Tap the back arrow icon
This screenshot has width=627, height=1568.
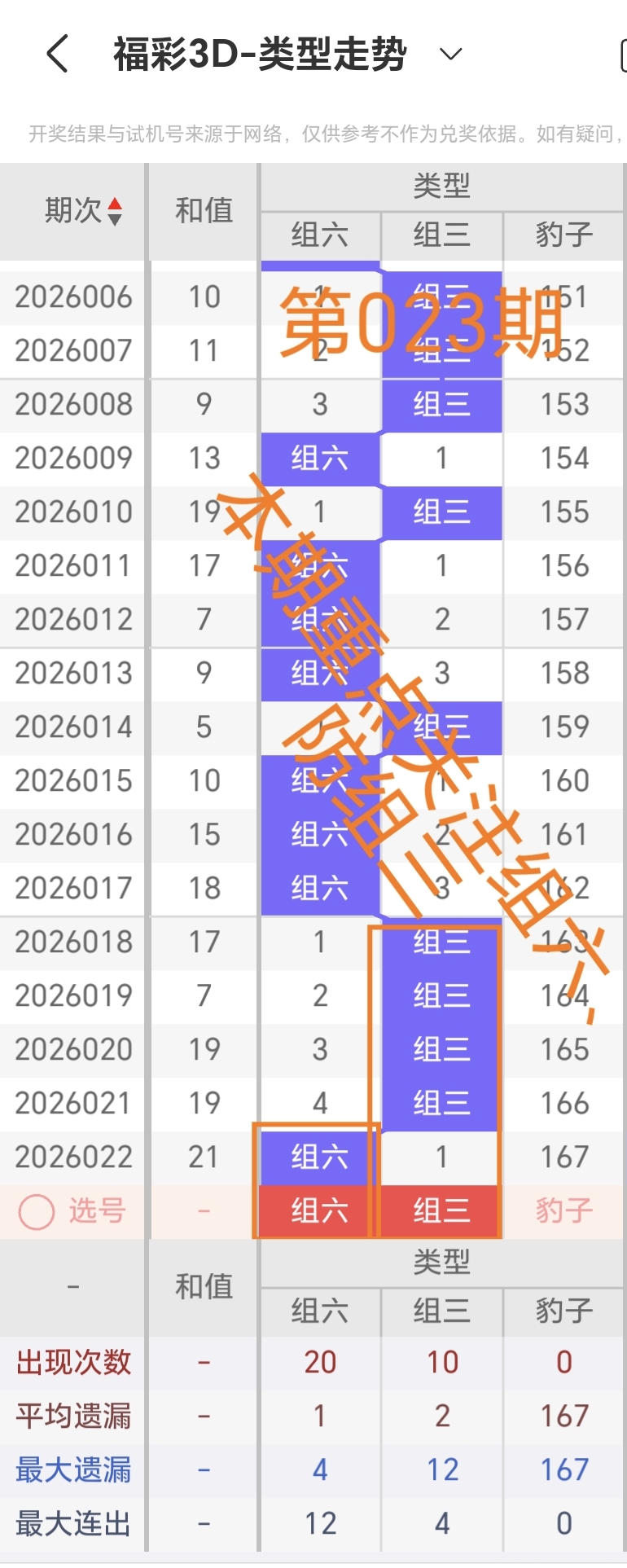(54, 52)
